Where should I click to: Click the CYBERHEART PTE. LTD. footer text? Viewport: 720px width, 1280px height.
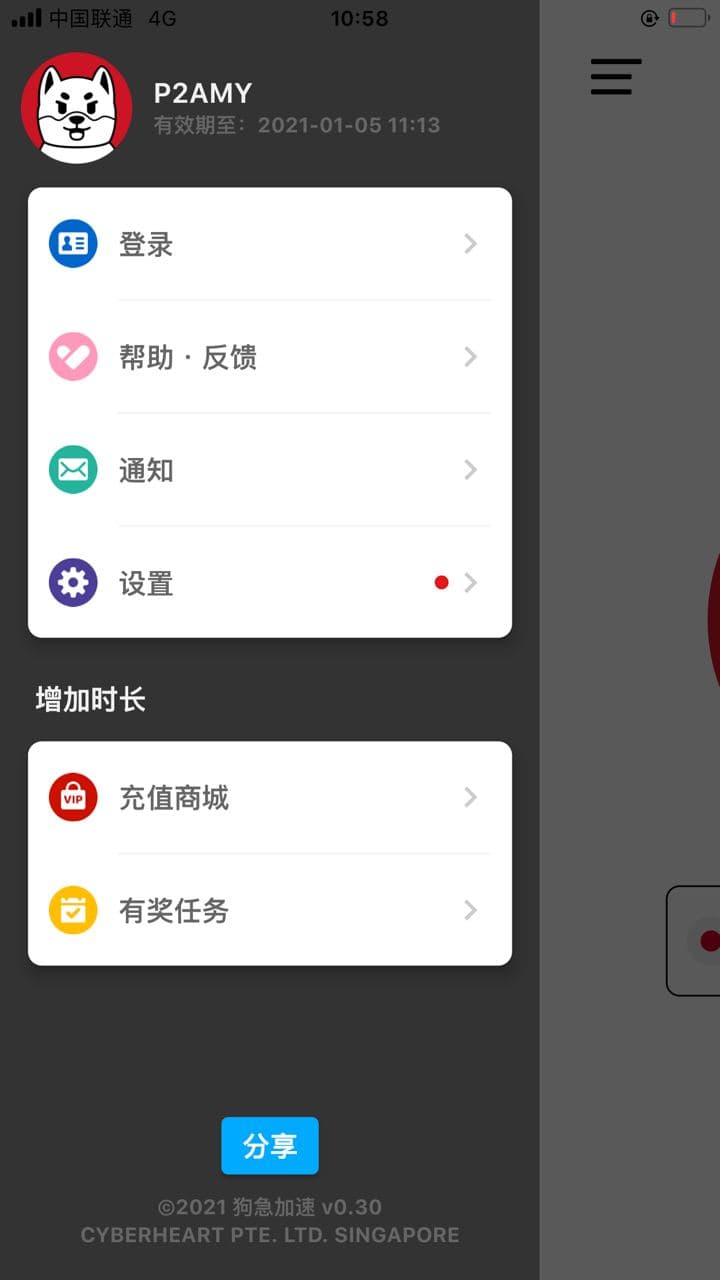(270, 1235)
